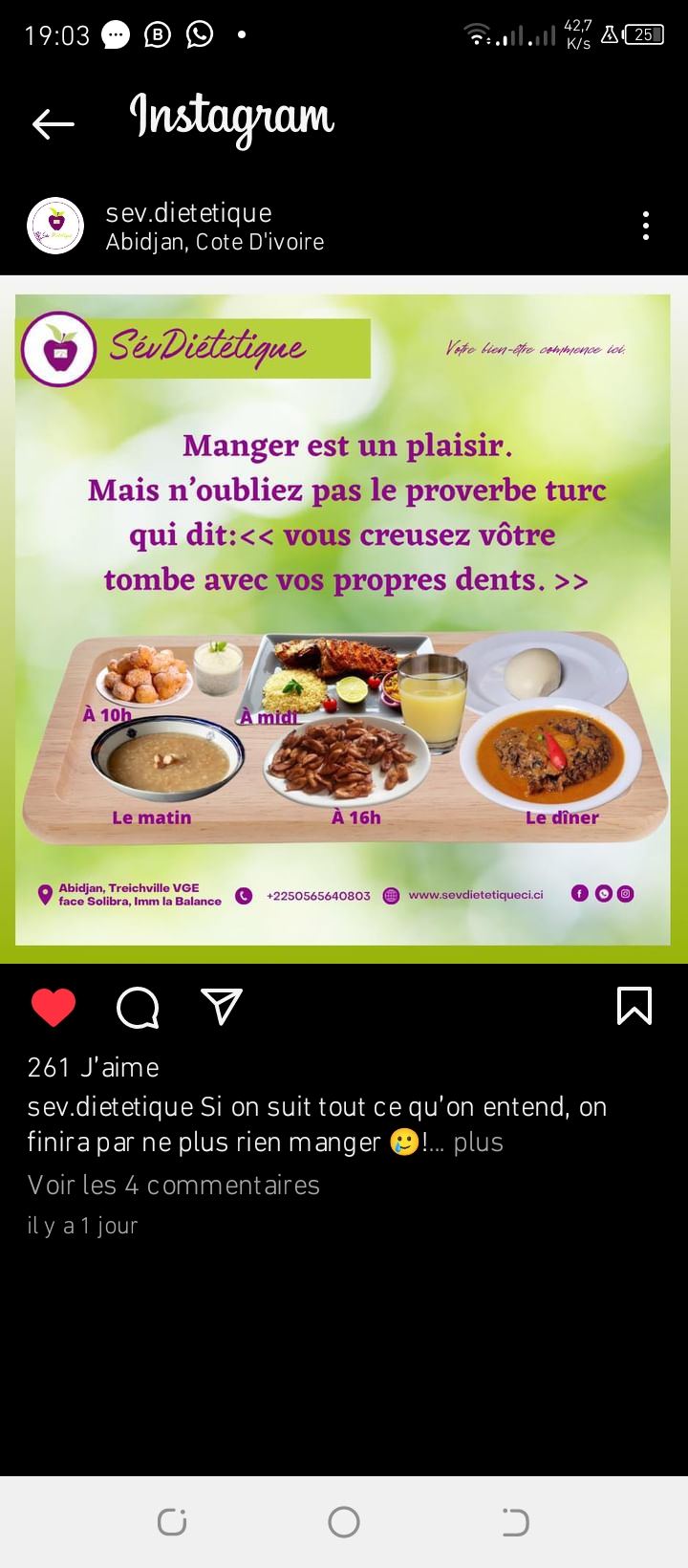Open the sev.dietetique username in the header
This screenshot has width=688, height=1568.
tap(189, 212)
